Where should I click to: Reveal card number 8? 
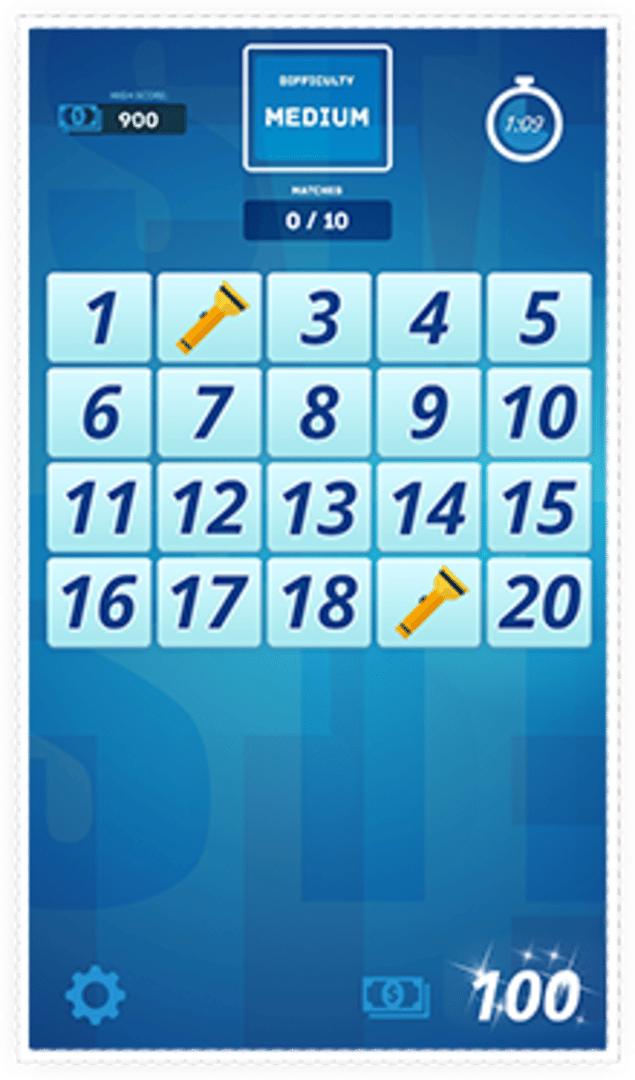(x=319, y=413)
